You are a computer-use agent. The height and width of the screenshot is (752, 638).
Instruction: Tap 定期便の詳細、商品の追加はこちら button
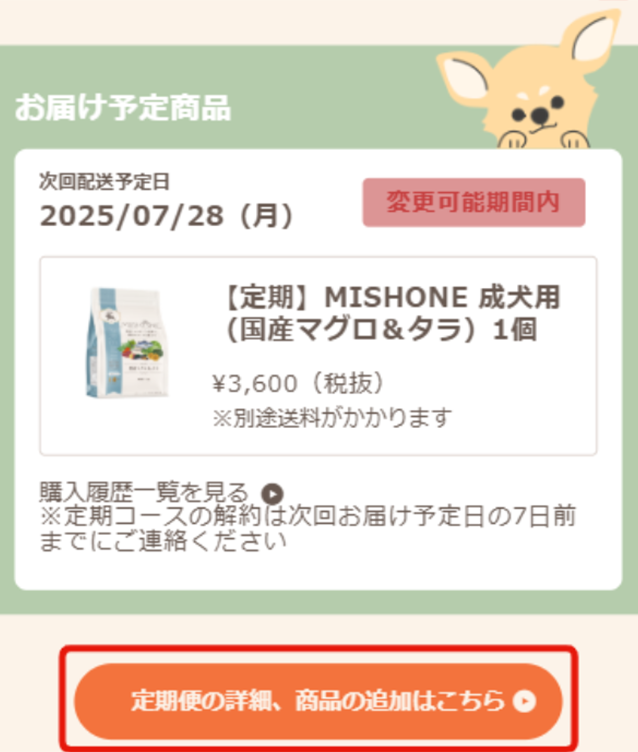pos(318,701)
